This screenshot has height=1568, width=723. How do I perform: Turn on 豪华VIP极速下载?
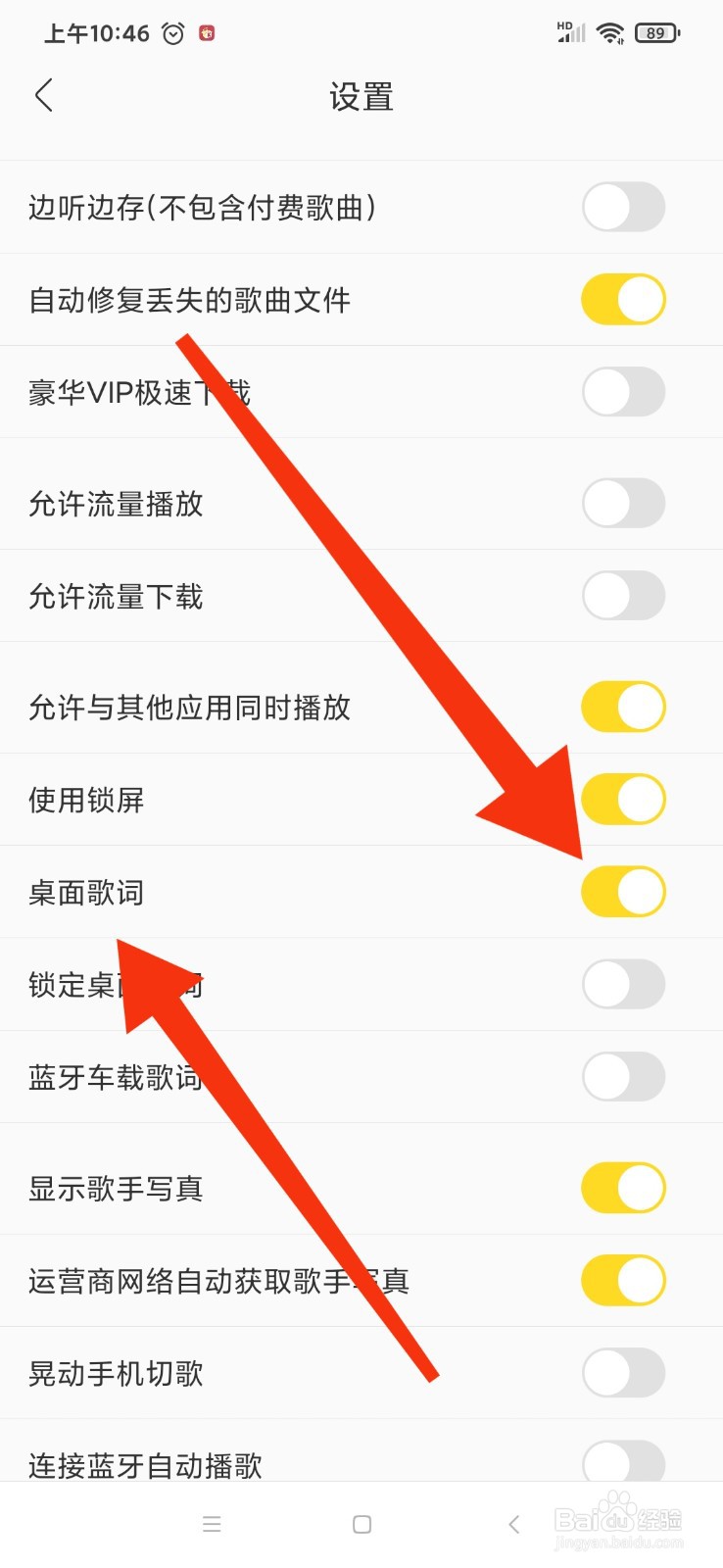[624, 392]
